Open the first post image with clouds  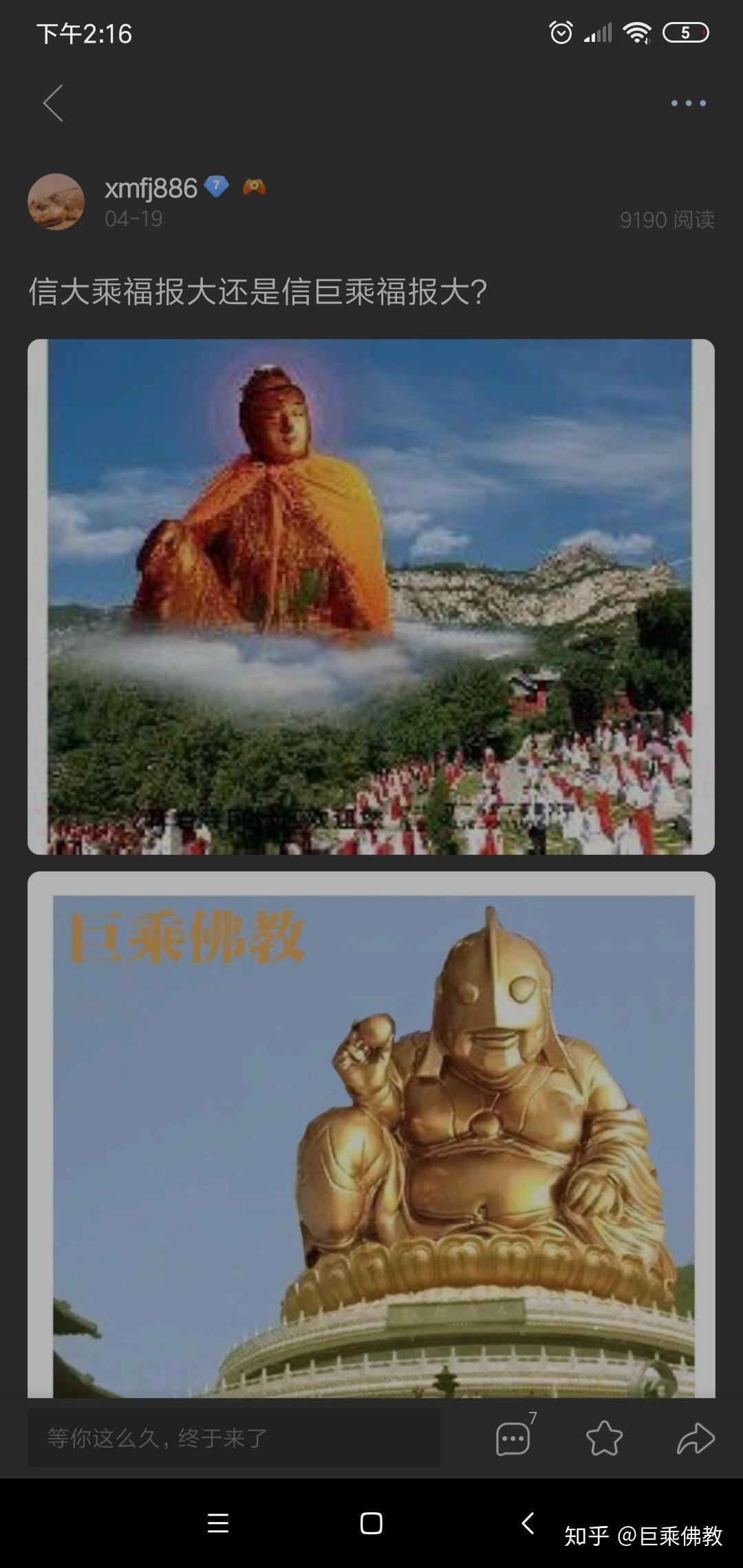click(x=371, y=596)
